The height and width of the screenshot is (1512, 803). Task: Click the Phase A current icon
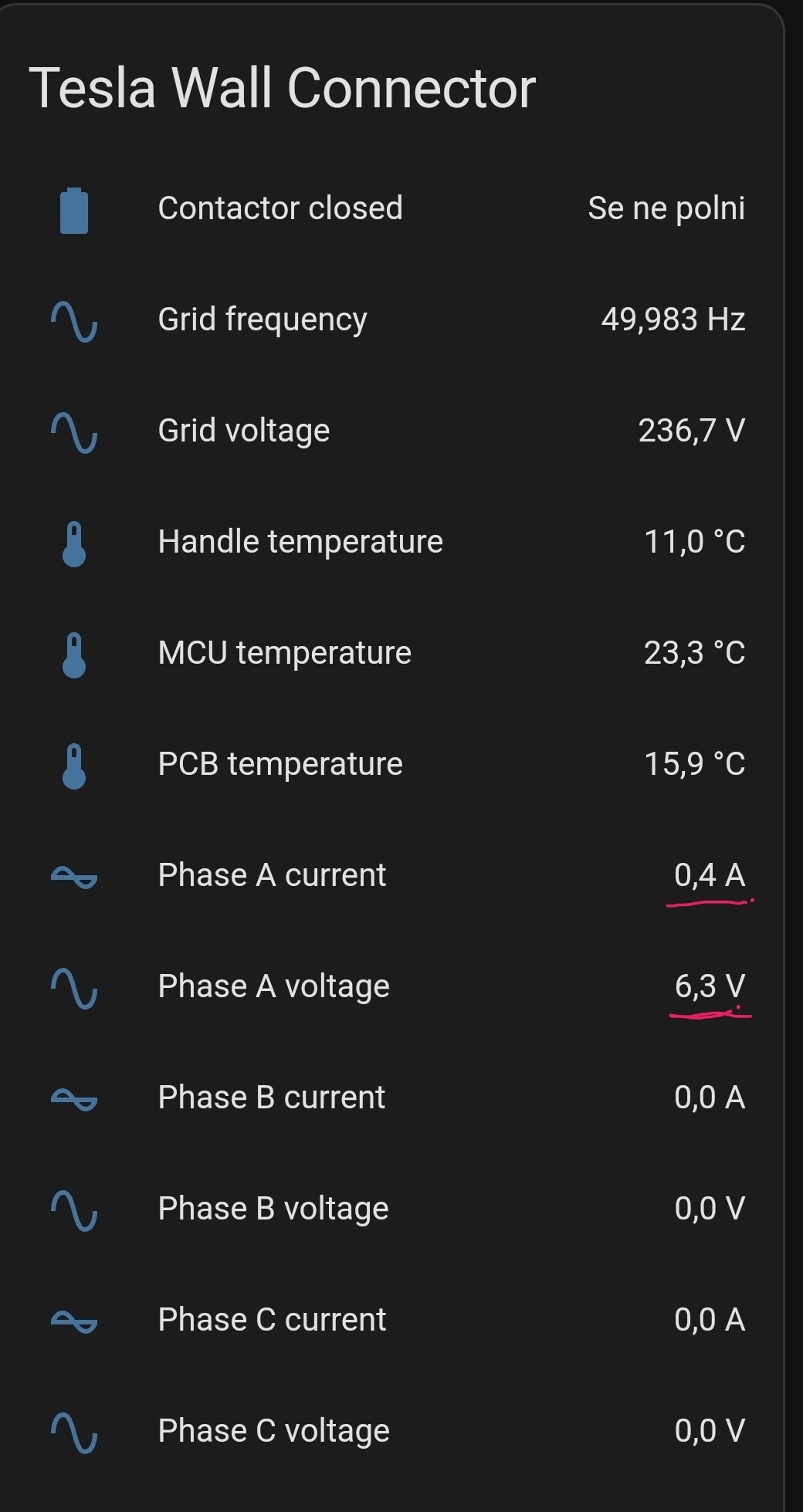73,878
